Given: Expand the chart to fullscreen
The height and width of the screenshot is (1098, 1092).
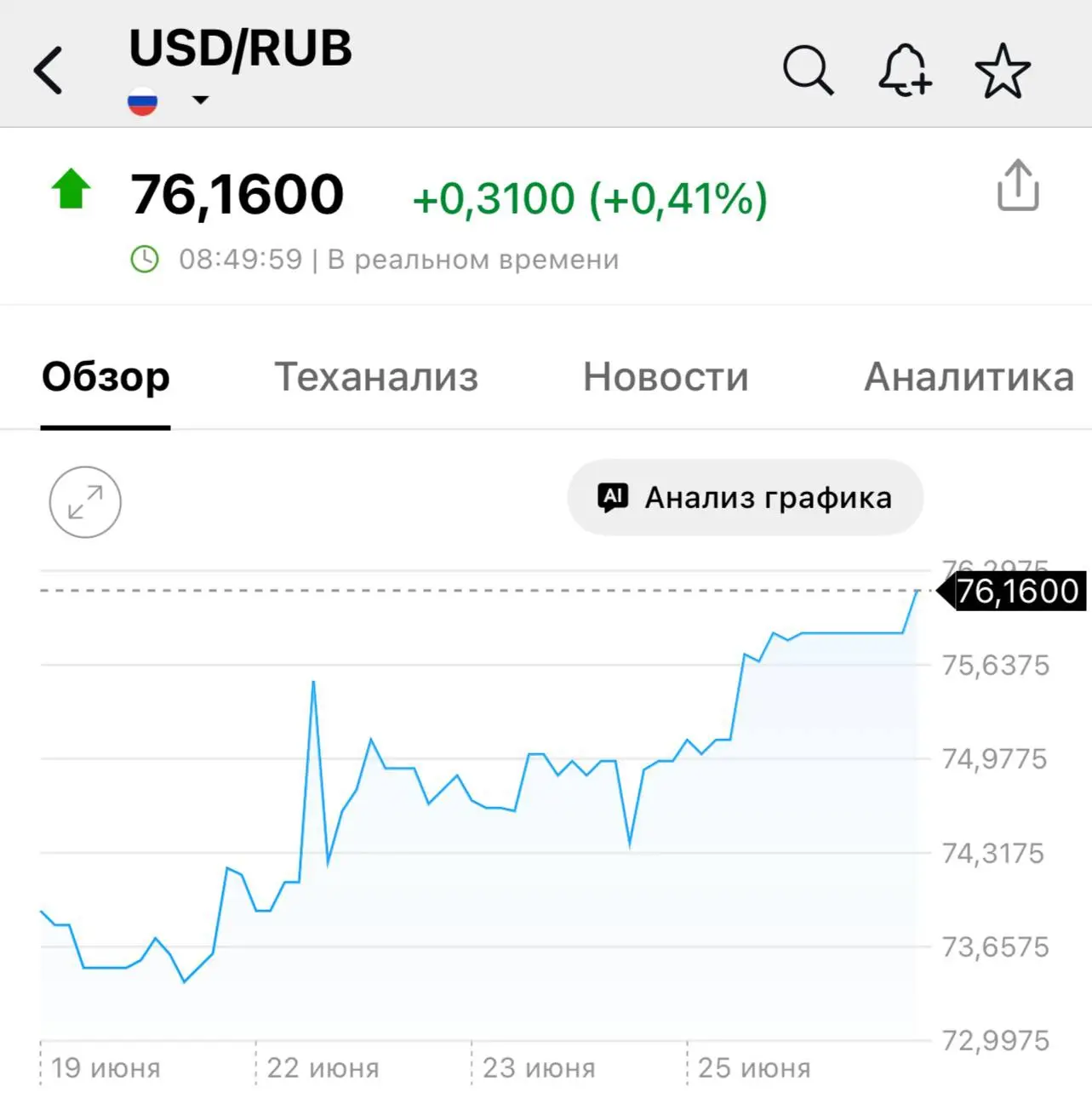Looking at the screenshot, I should tap(85, 502).
